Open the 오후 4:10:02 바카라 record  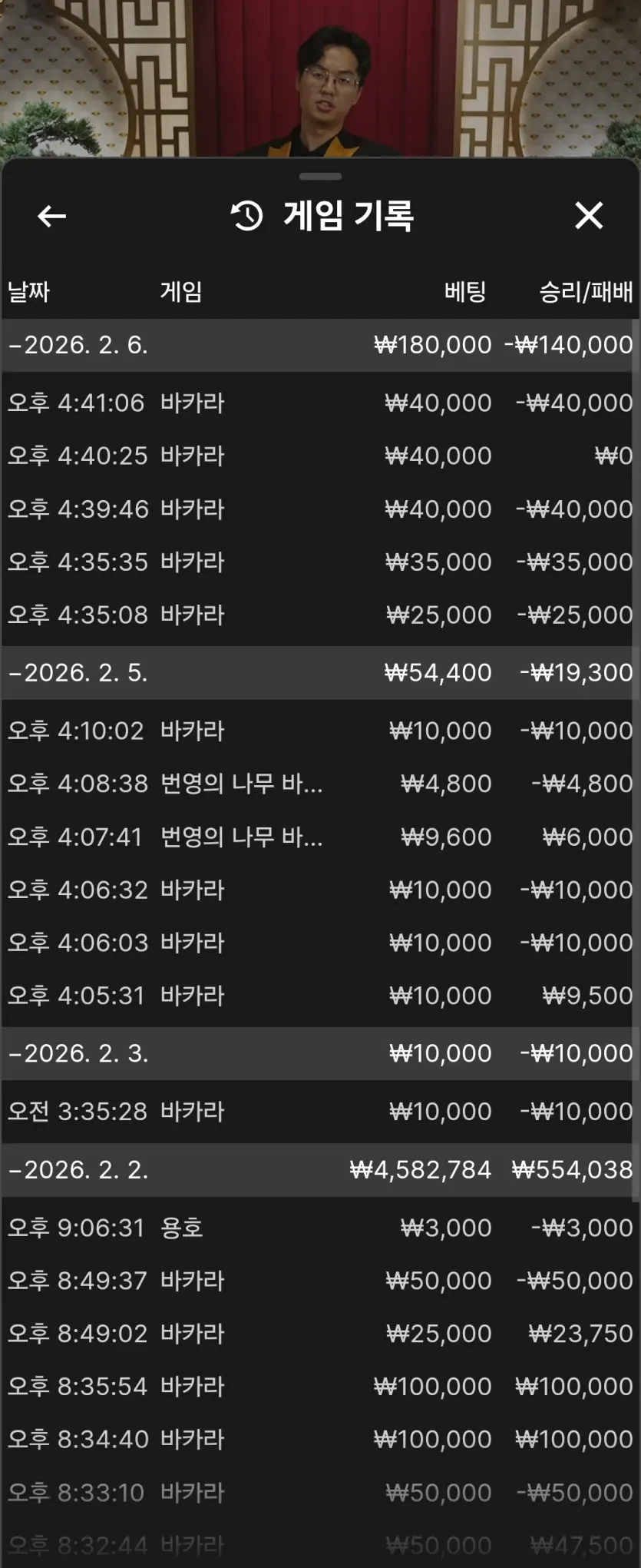(320, 731)
